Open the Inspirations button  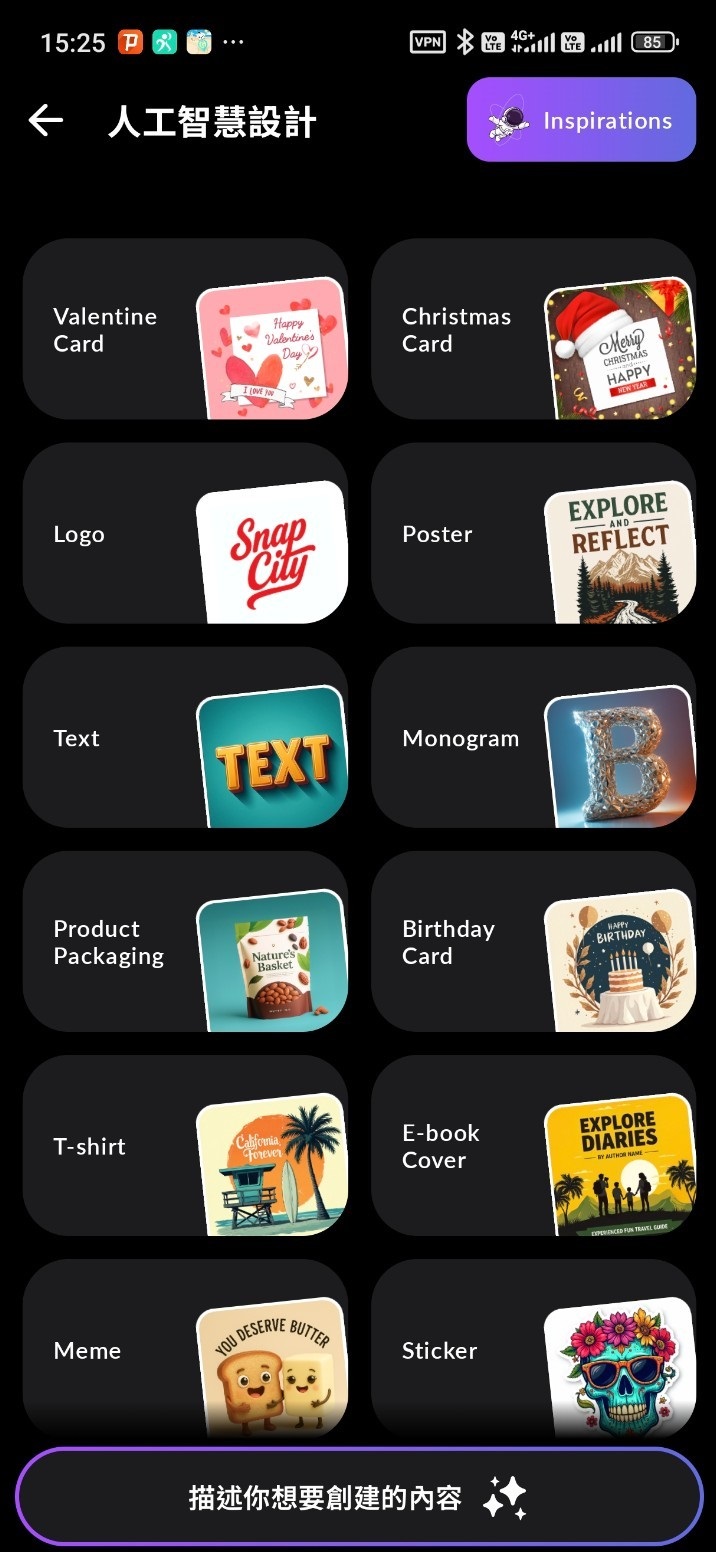[x=581, y=120]
